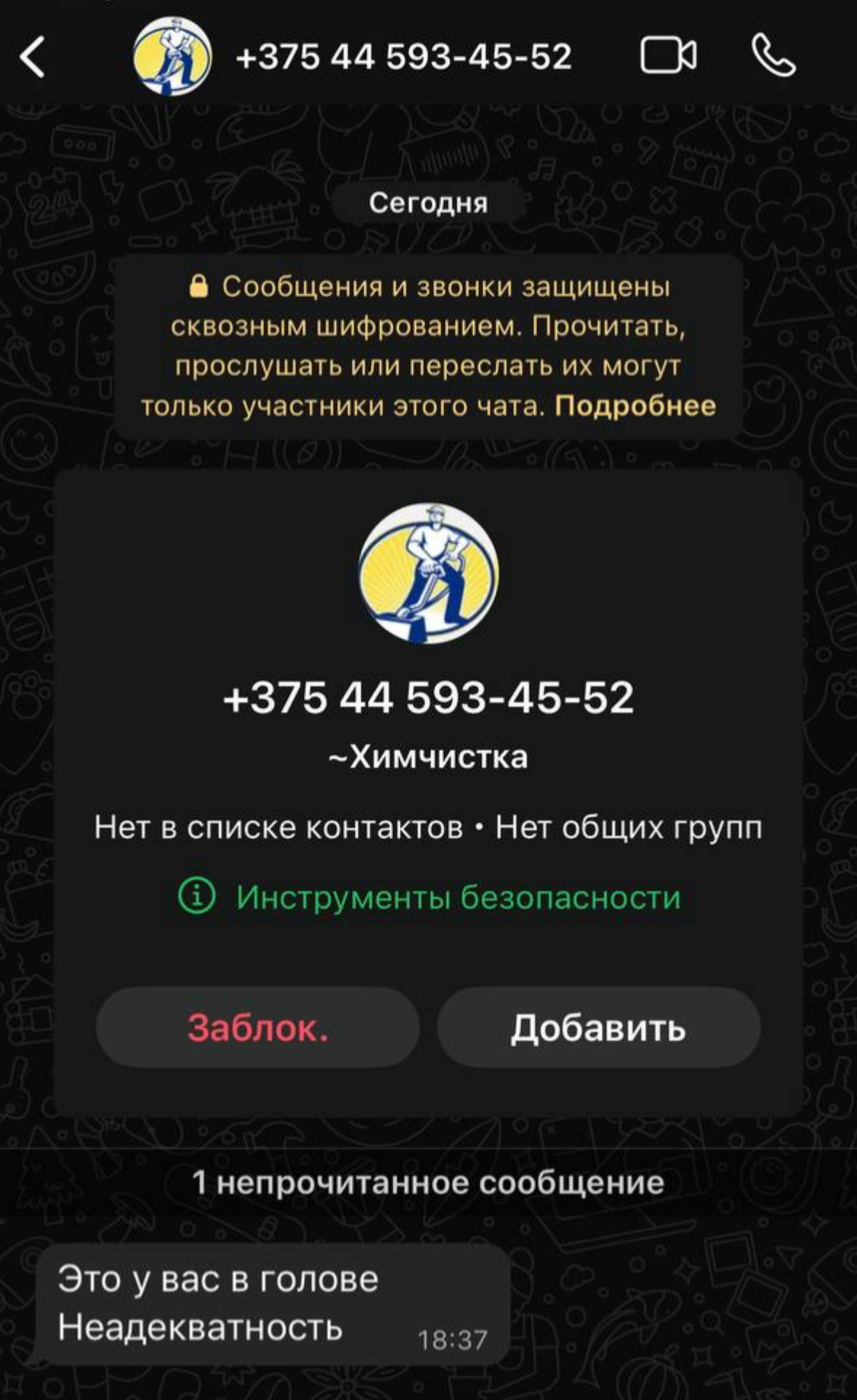Start a video call with this number
The width and height of the screenshot is (857, 1400).
pos(668,56)
